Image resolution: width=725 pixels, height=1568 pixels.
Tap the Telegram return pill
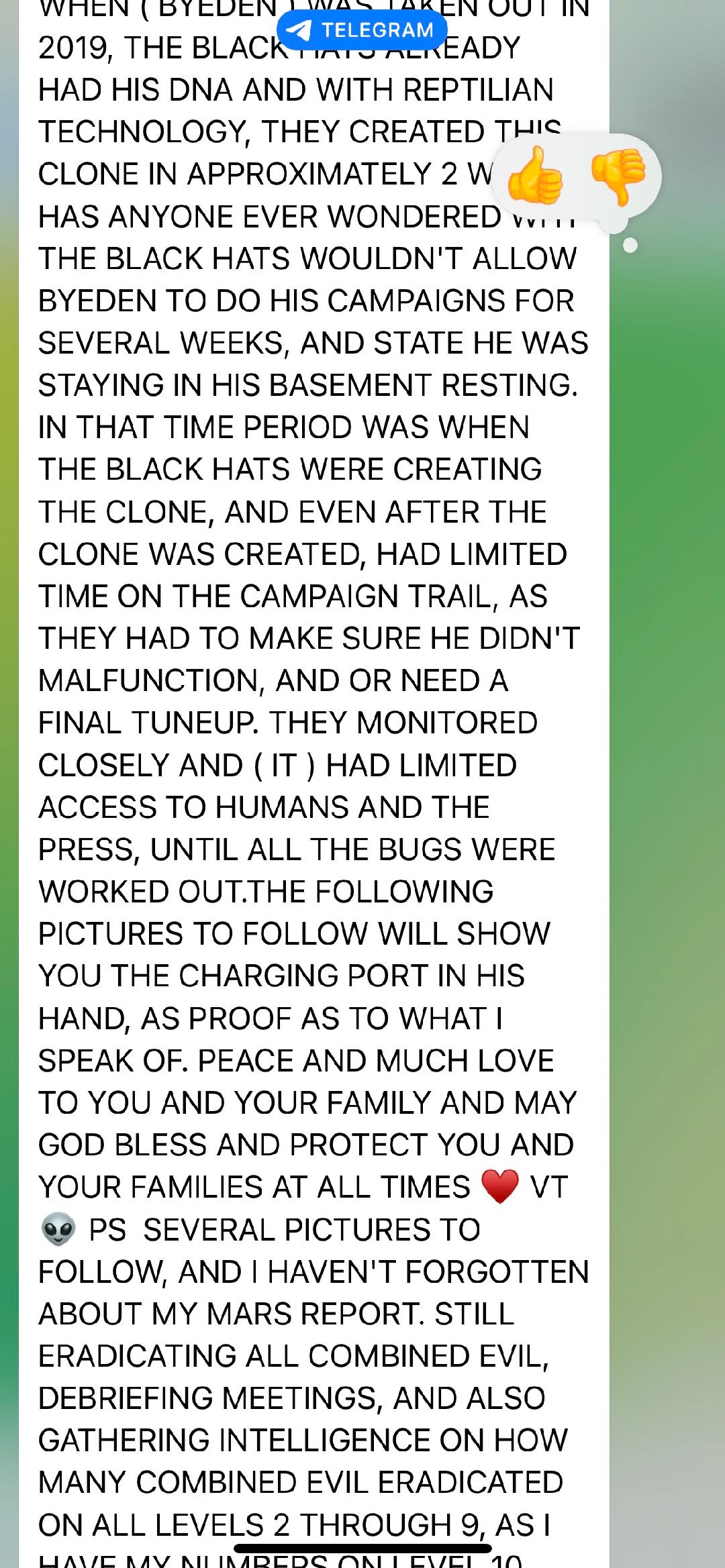362,30
